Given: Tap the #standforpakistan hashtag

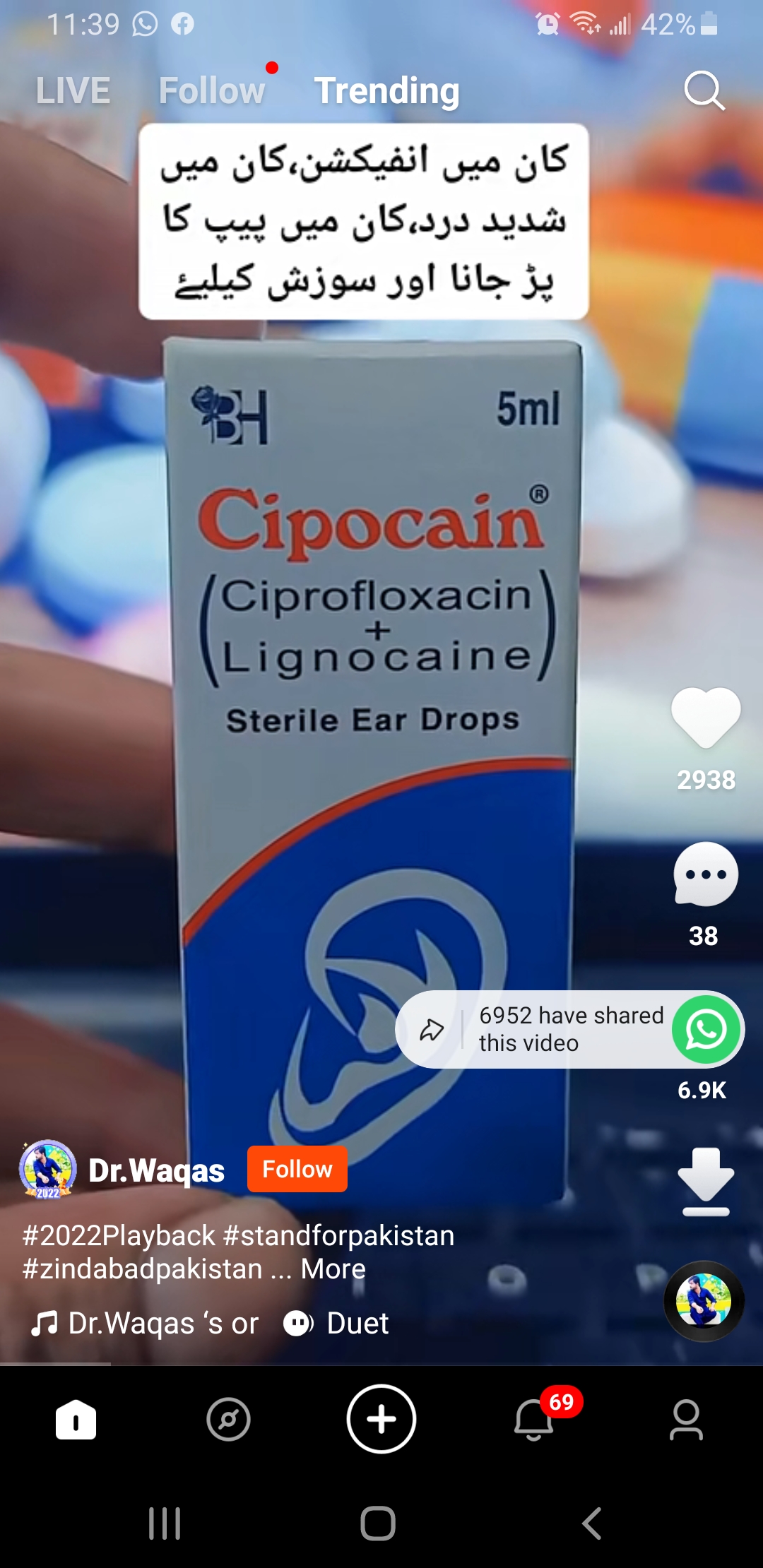Looking at the screenshot, I should coord(338,1235).
